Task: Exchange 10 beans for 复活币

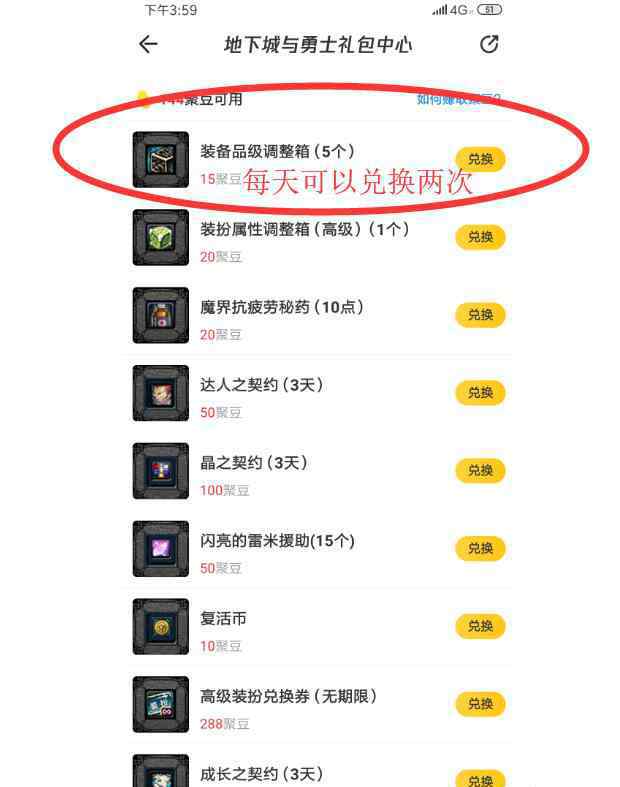Action: [x=480, y=626]
